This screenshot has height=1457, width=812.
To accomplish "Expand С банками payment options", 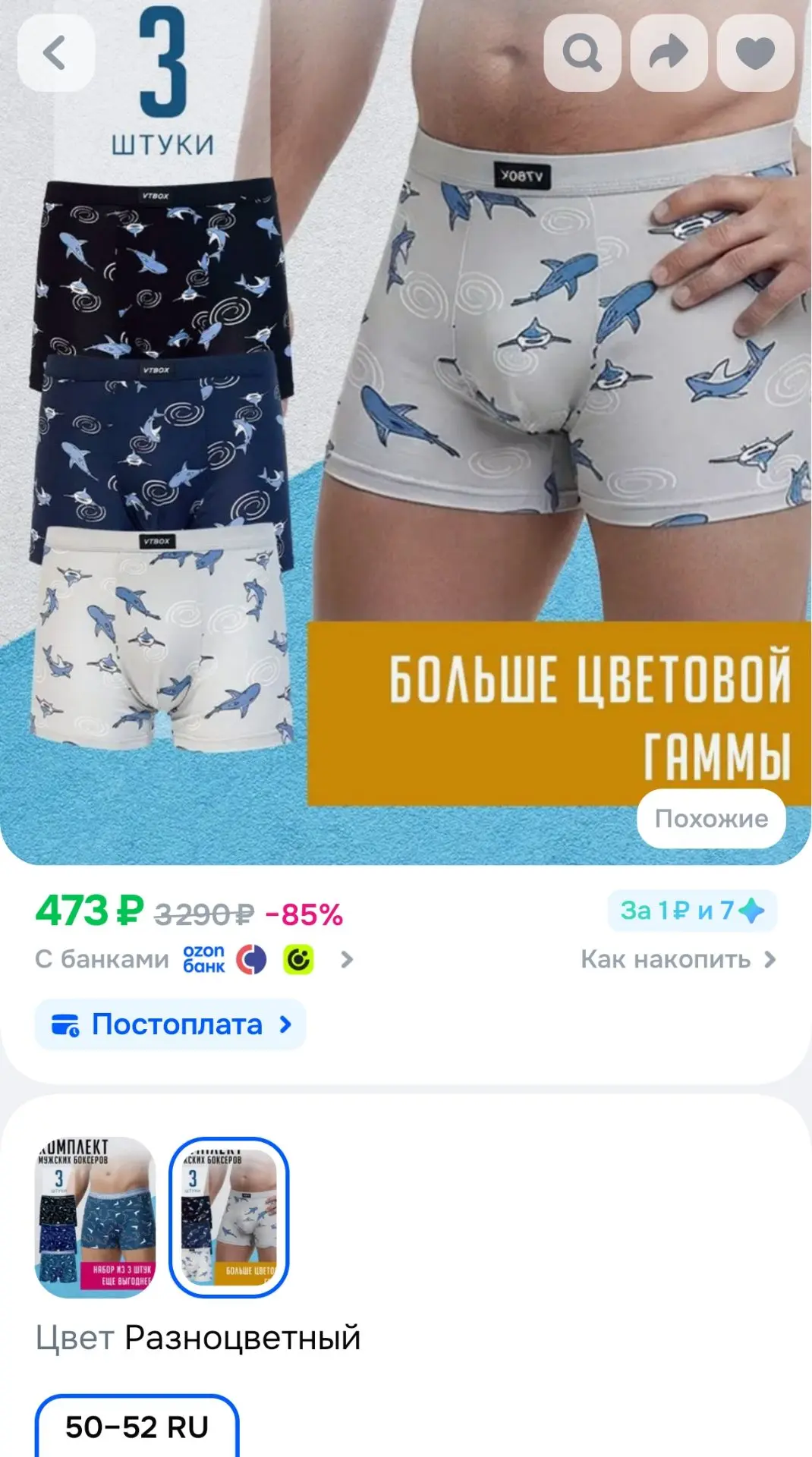I will [194, 959].
